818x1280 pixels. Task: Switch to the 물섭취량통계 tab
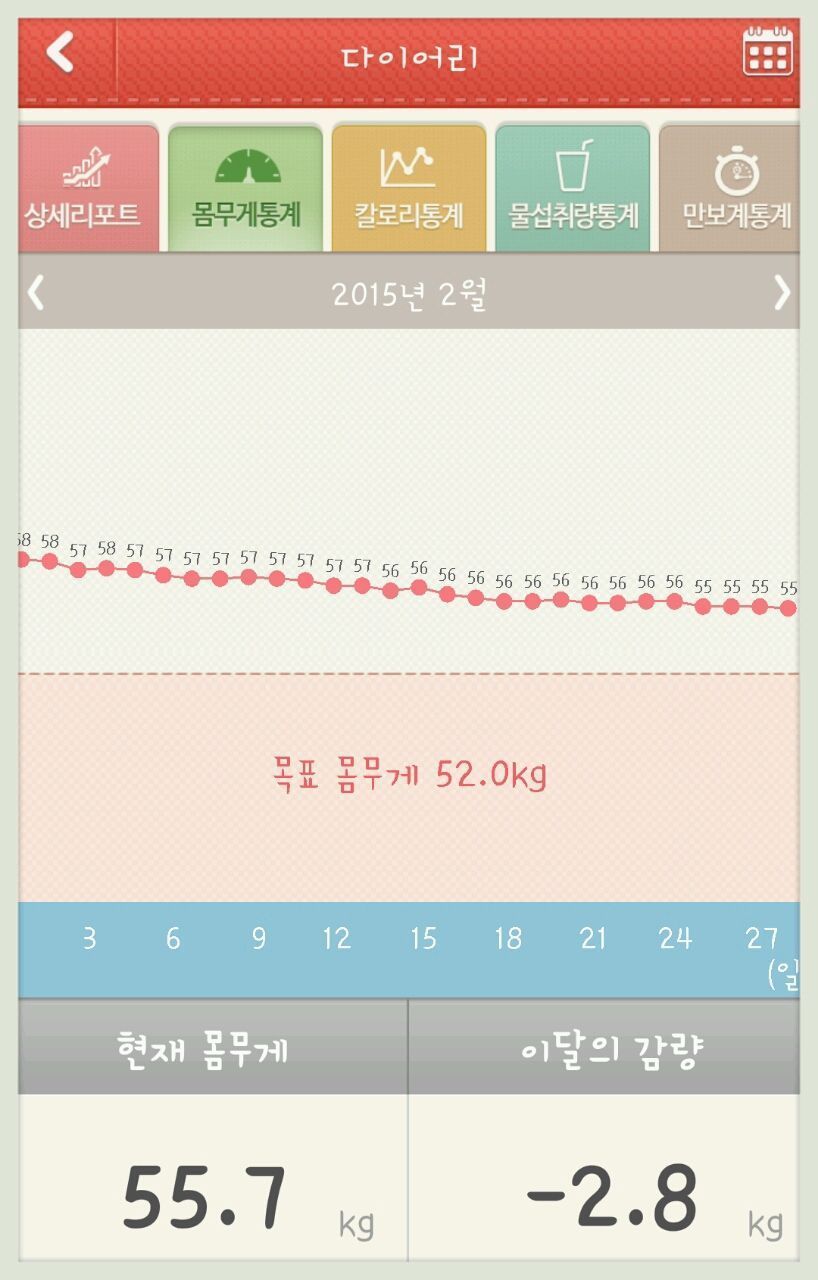(x=573, y=189)
